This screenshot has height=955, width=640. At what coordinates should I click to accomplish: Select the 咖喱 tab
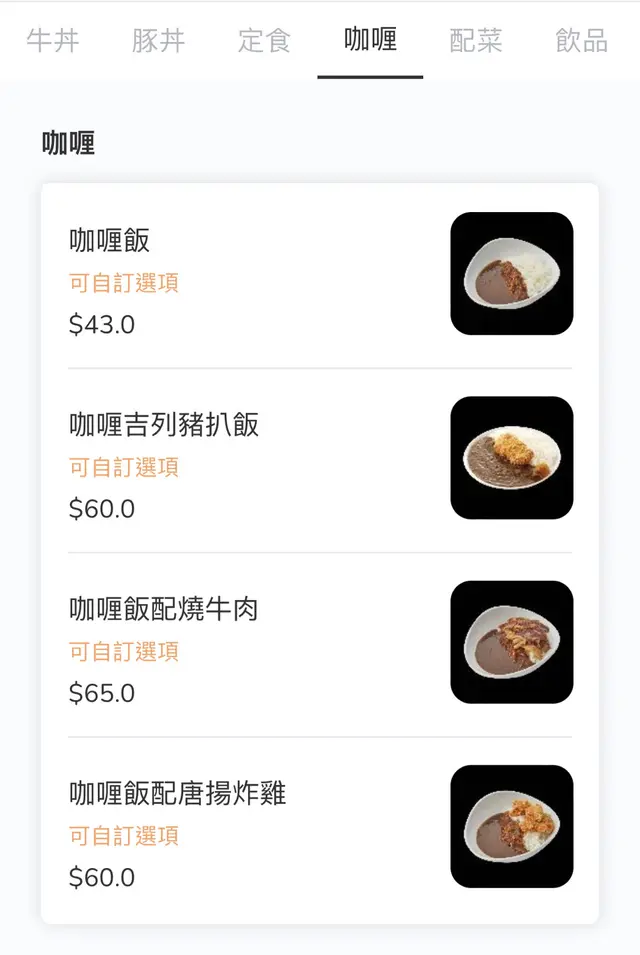point(370,41)
